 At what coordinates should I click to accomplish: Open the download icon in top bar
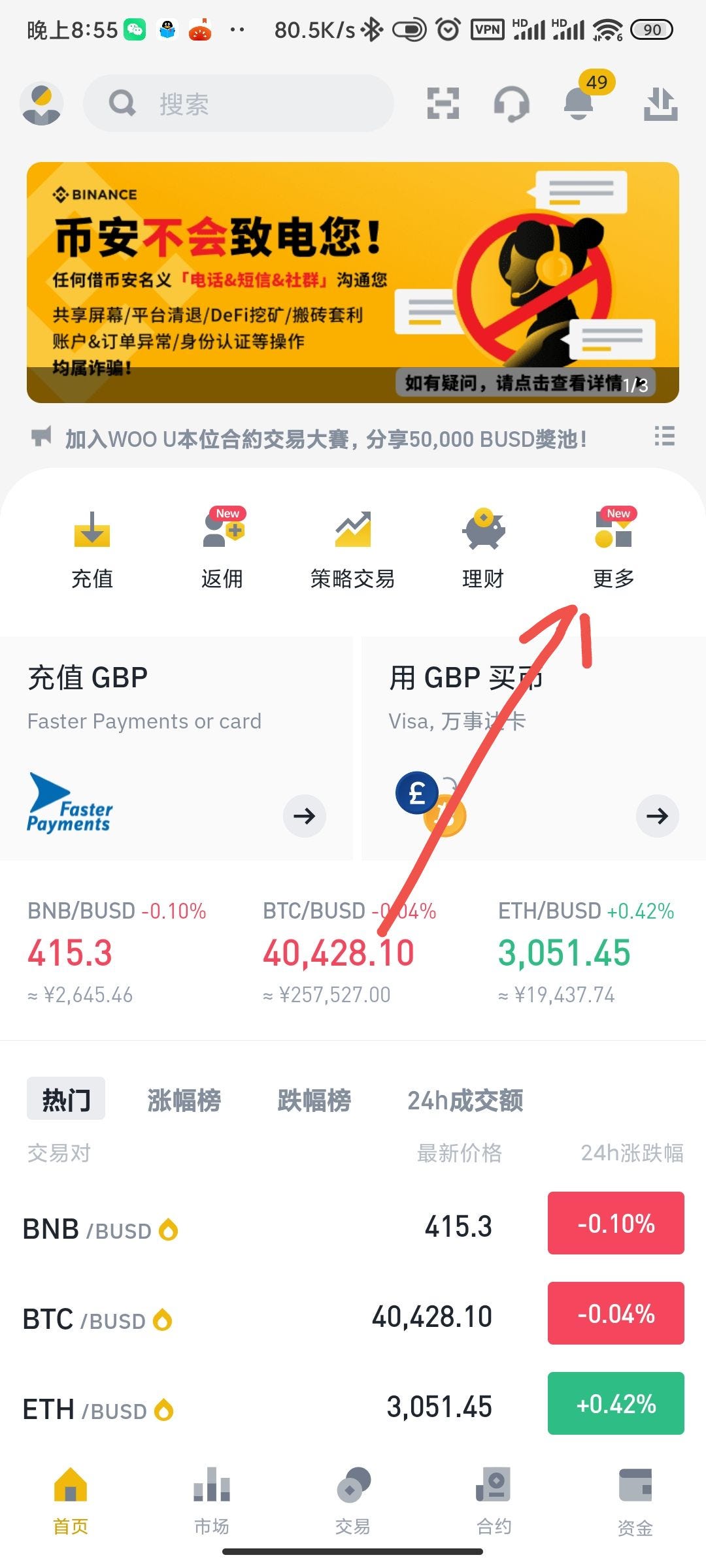tap(660, 104)
